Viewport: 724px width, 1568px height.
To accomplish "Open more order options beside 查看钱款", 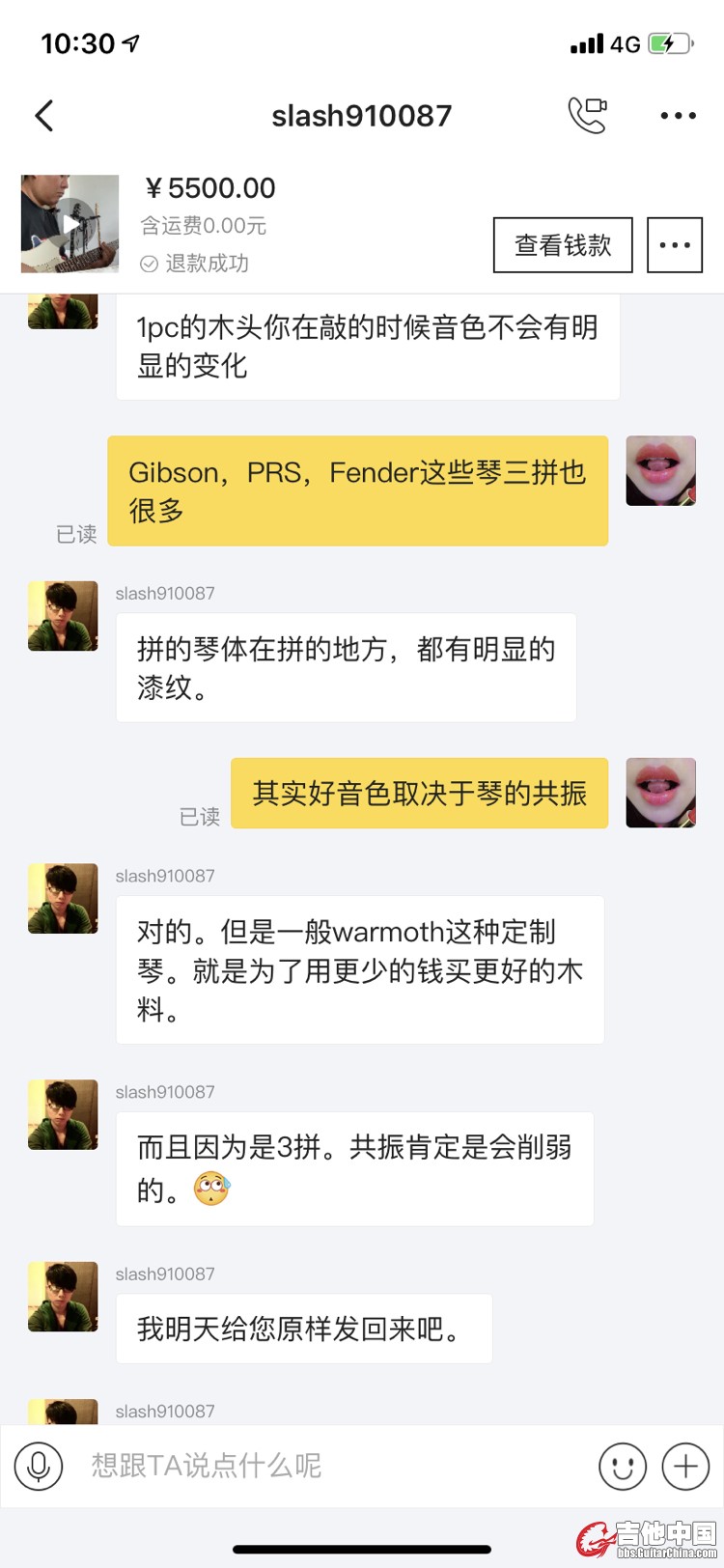I will point(675,245).
